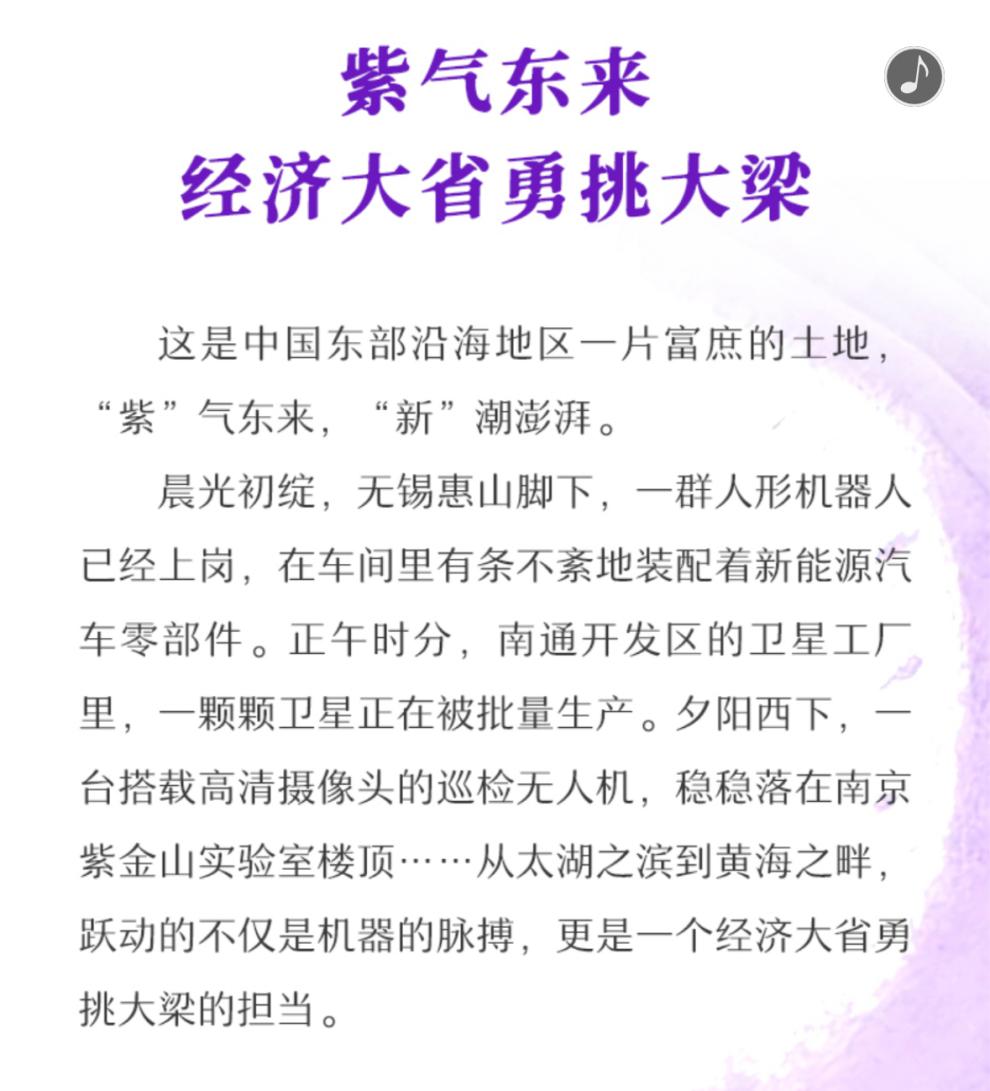This screenshot has height=1091, width=990.
Task: Toggle the background music note icon
Action: click(x=914, y=77)
